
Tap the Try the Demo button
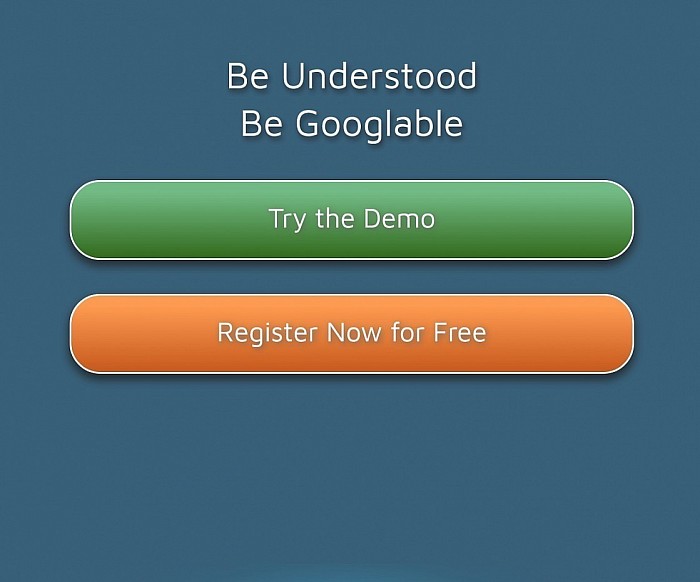(351, 220)
